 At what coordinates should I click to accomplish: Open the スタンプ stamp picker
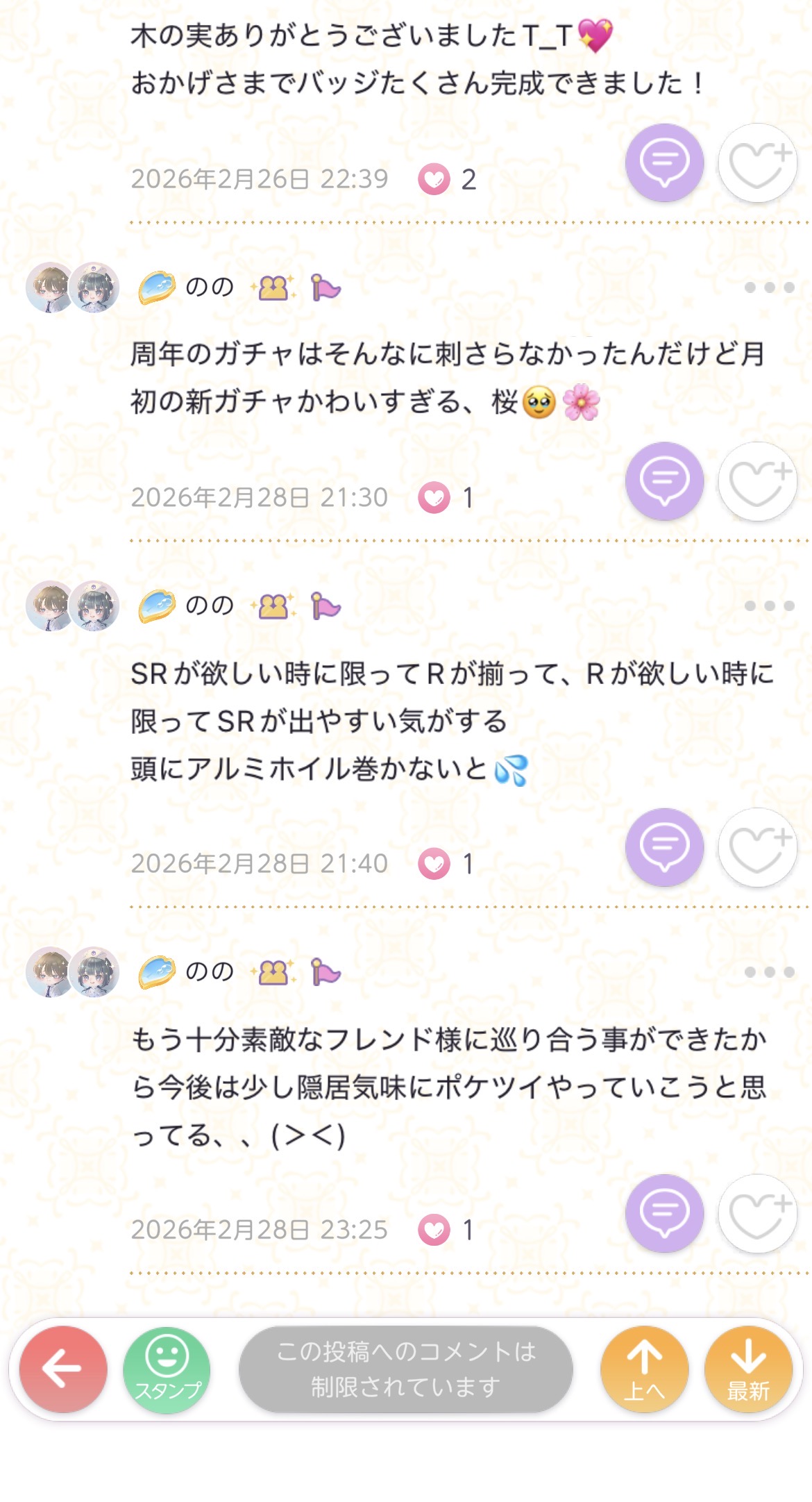(x=167, y=1369)
